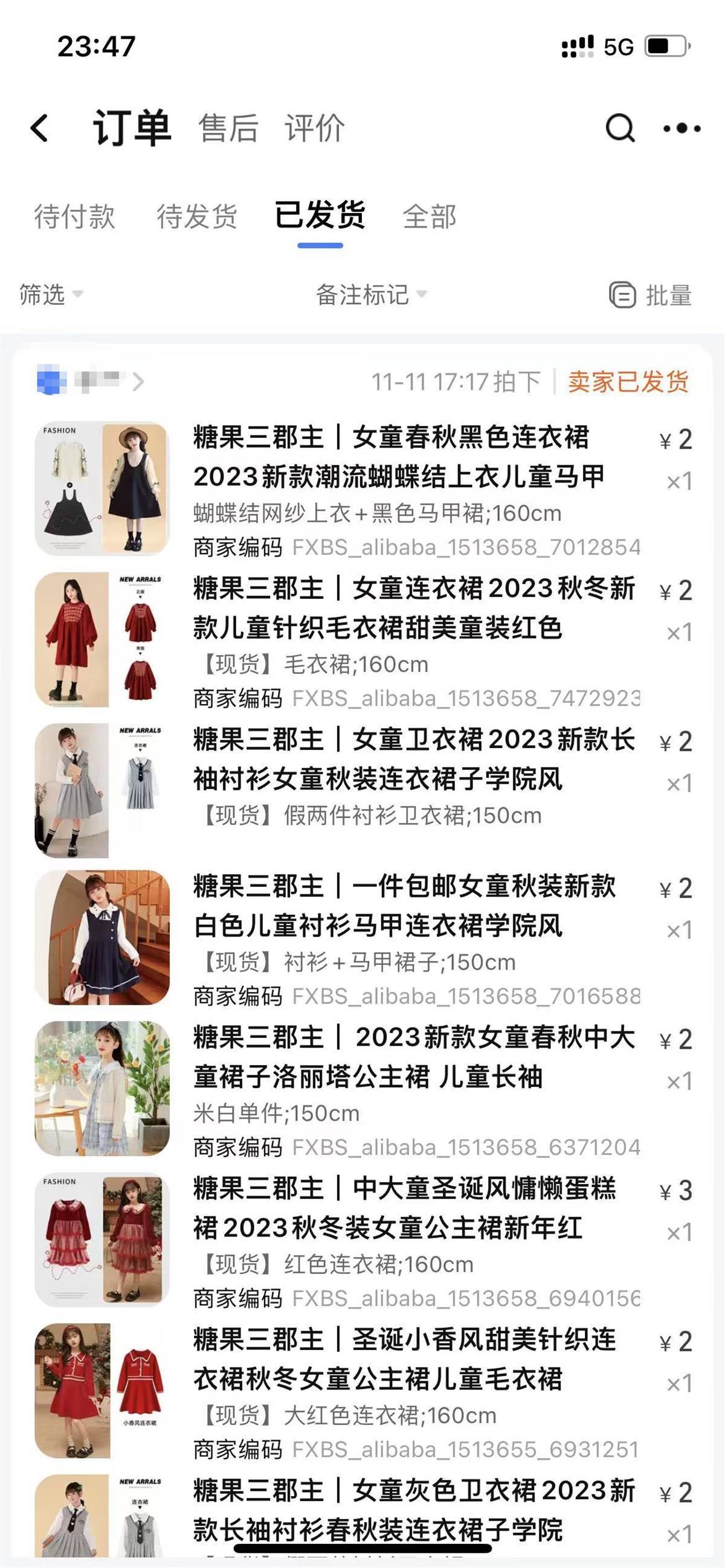
Task: Switch to the 售后 section
Action: (228, 129)
